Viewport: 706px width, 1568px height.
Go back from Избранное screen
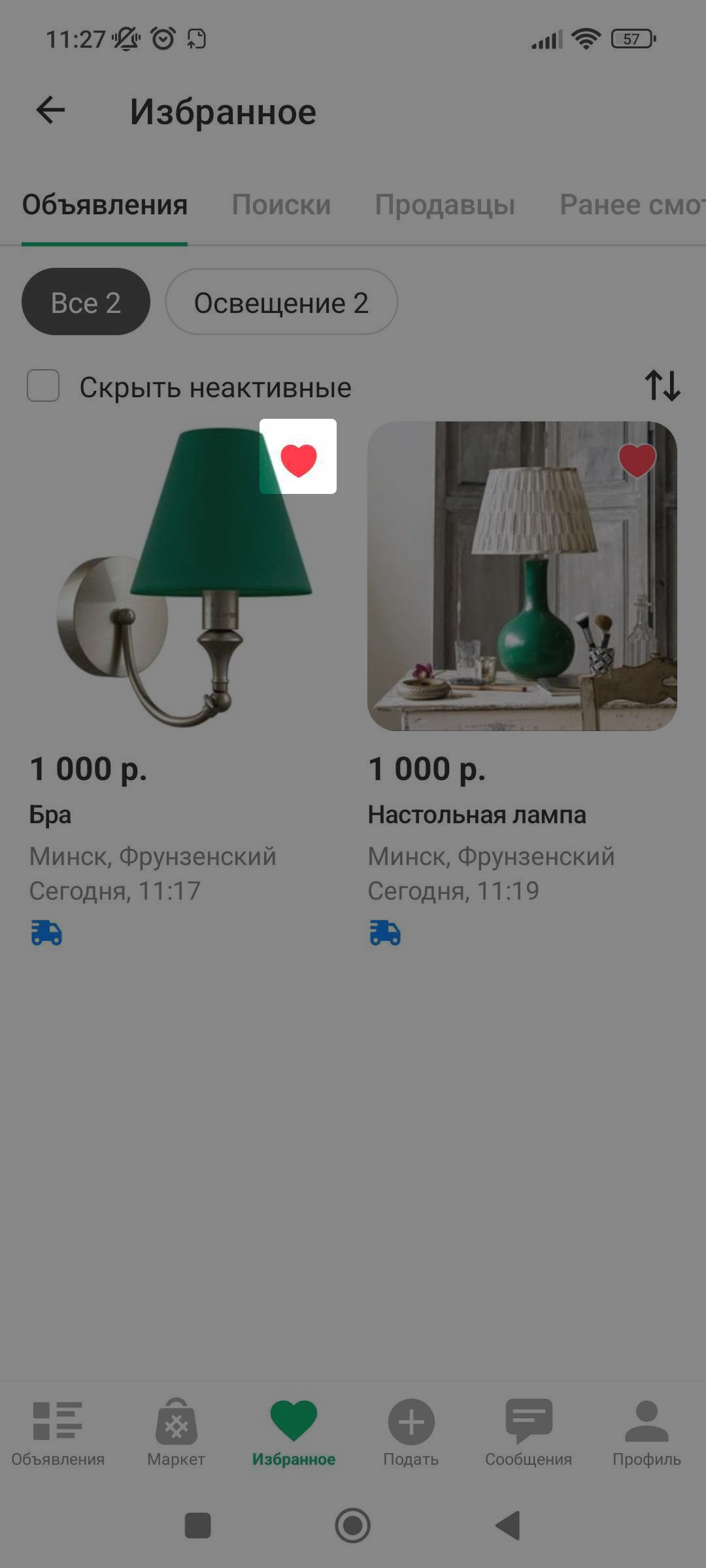(50, 110)
